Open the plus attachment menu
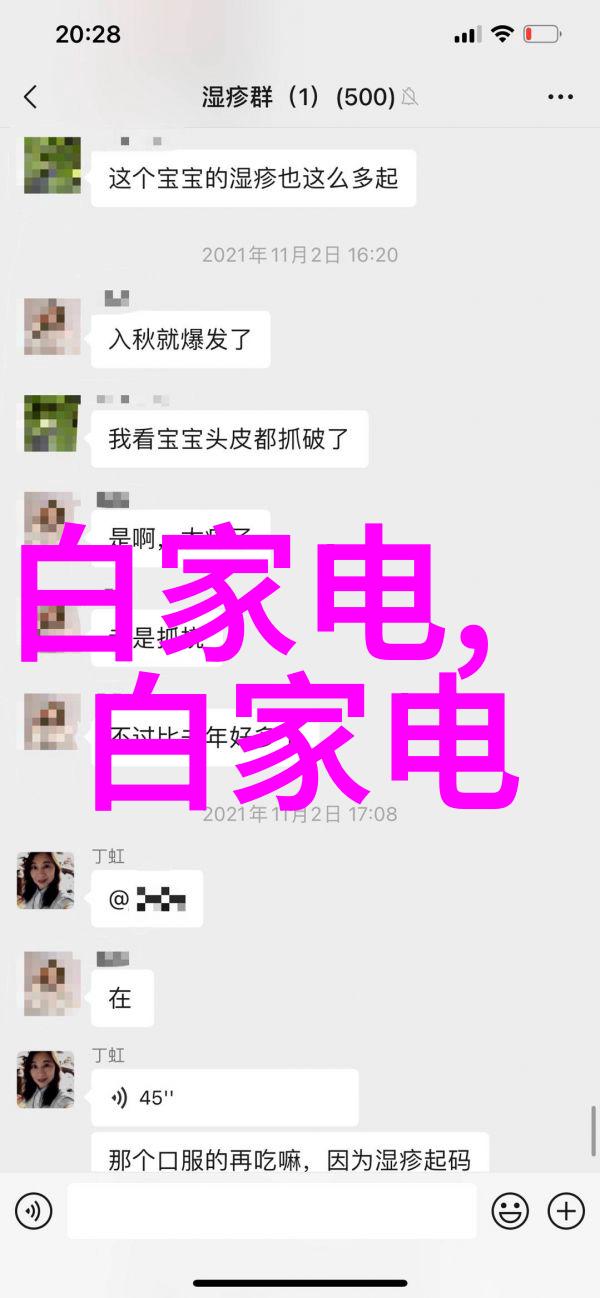Image resolution: width=600 pixels, height=1298 pixels. 566,1211
